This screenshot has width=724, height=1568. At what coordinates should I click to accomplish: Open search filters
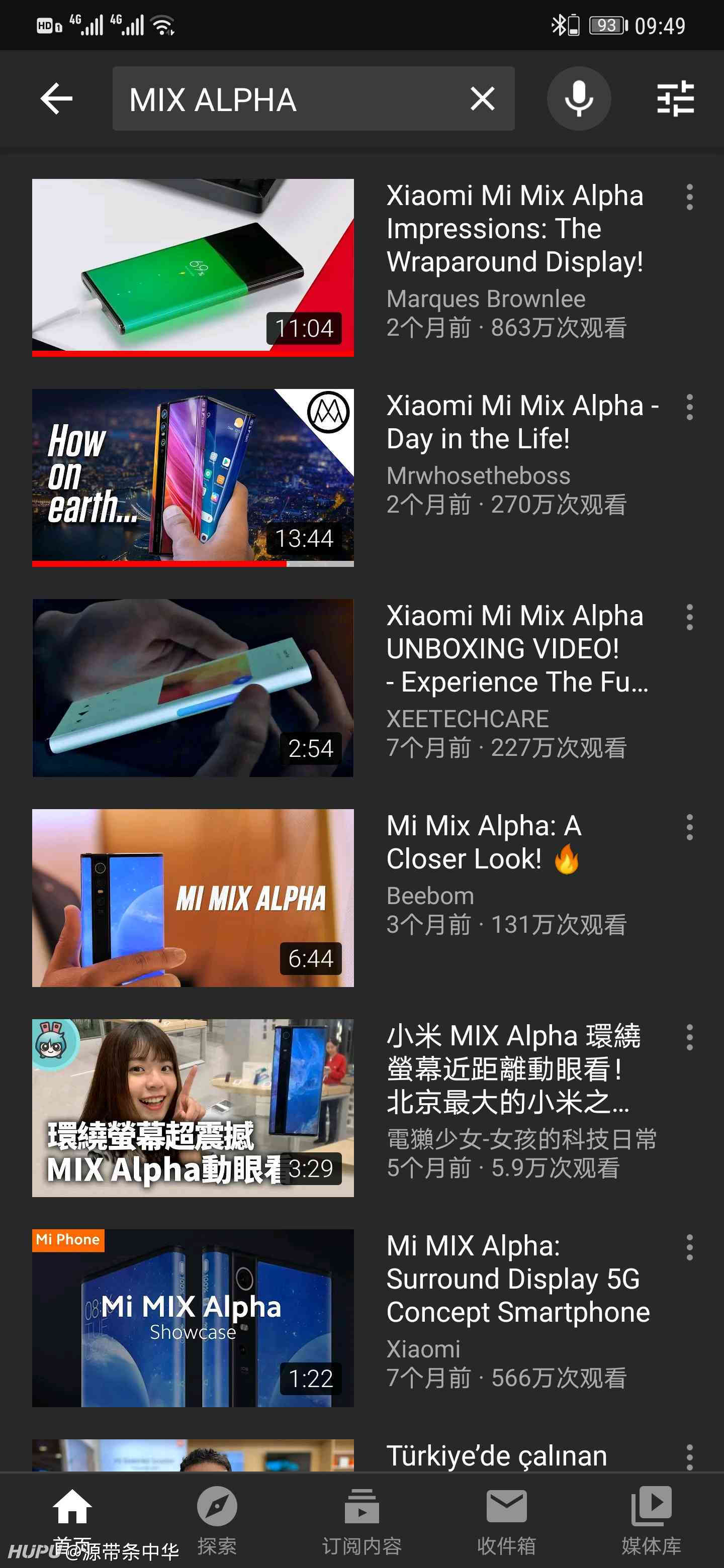coord(675,99)
